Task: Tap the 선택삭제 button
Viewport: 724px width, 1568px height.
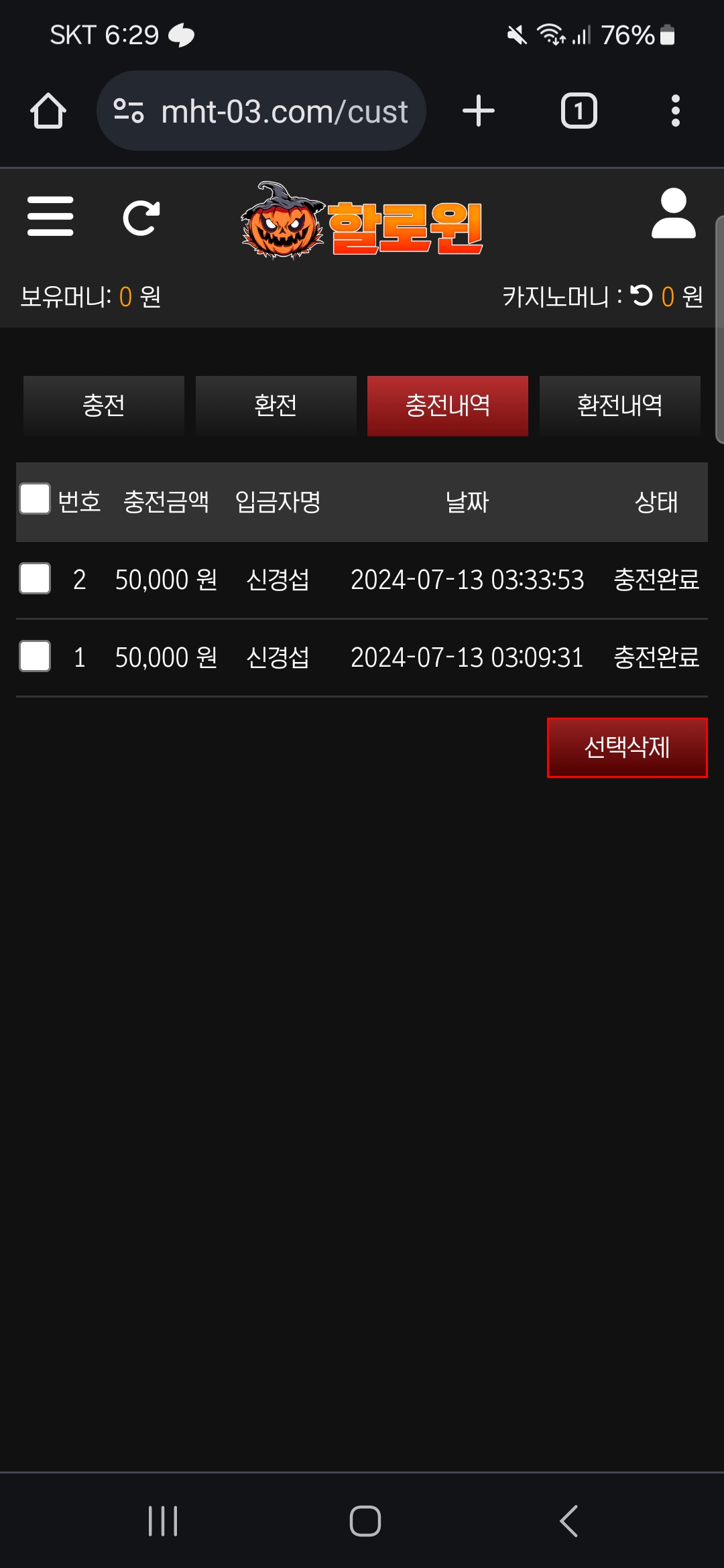Action: click(627, 748)
